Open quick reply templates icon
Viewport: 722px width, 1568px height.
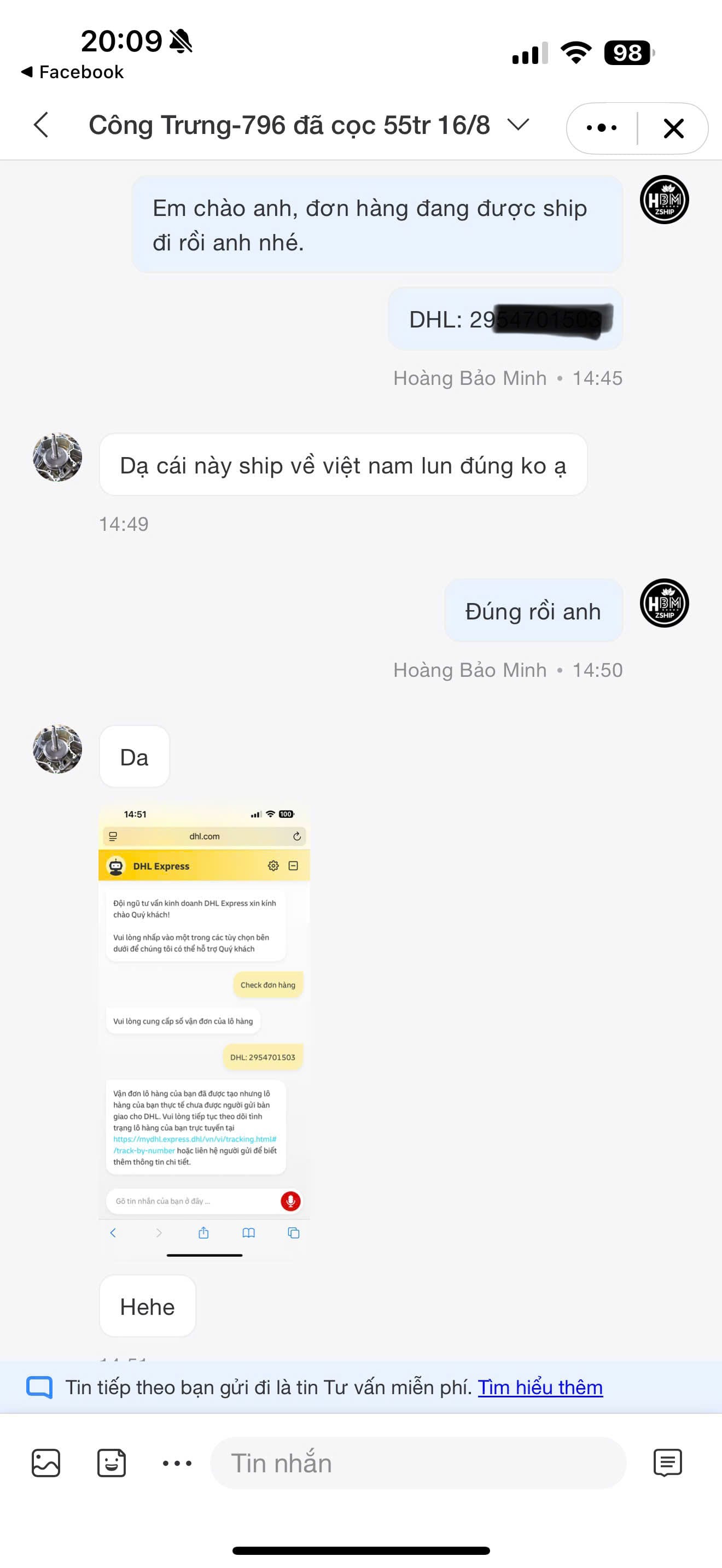coord(667,1462)
